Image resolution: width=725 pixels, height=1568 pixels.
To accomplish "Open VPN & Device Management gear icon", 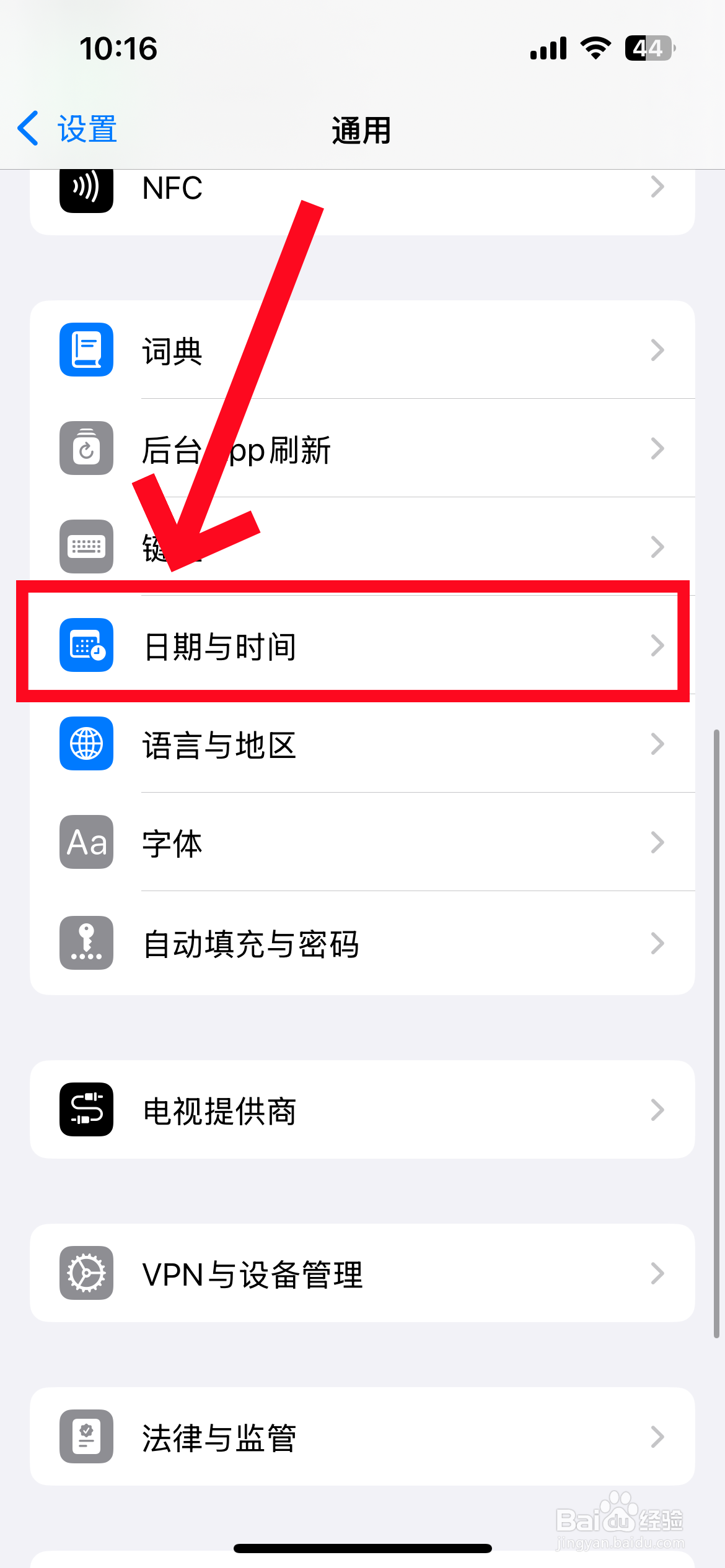I will (86, 1273).
